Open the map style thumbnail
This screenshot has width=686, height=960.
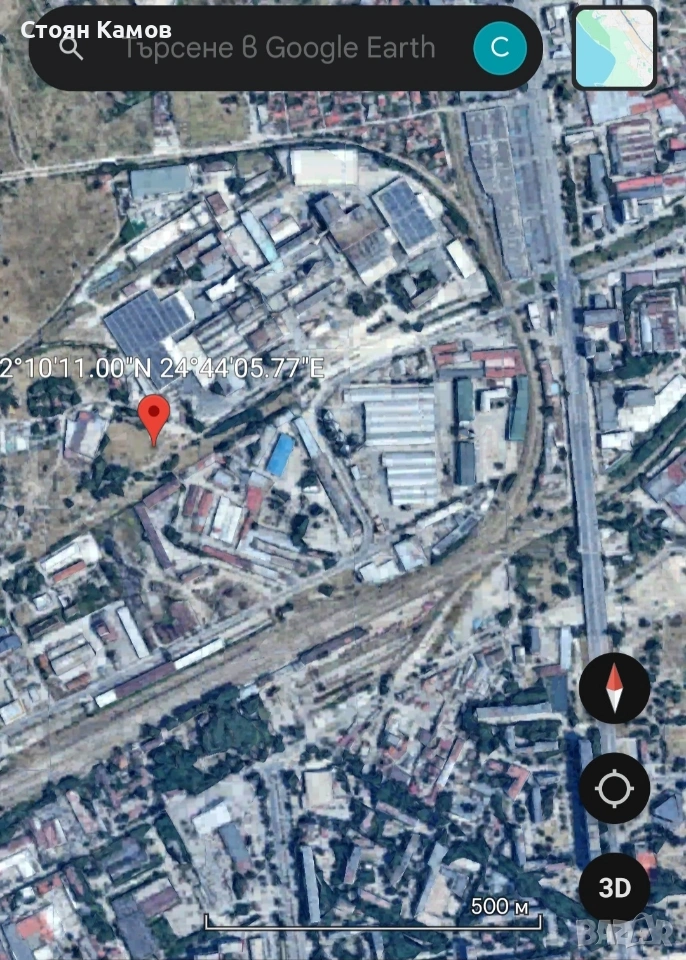pyautogui.click(x=615, y=48)
